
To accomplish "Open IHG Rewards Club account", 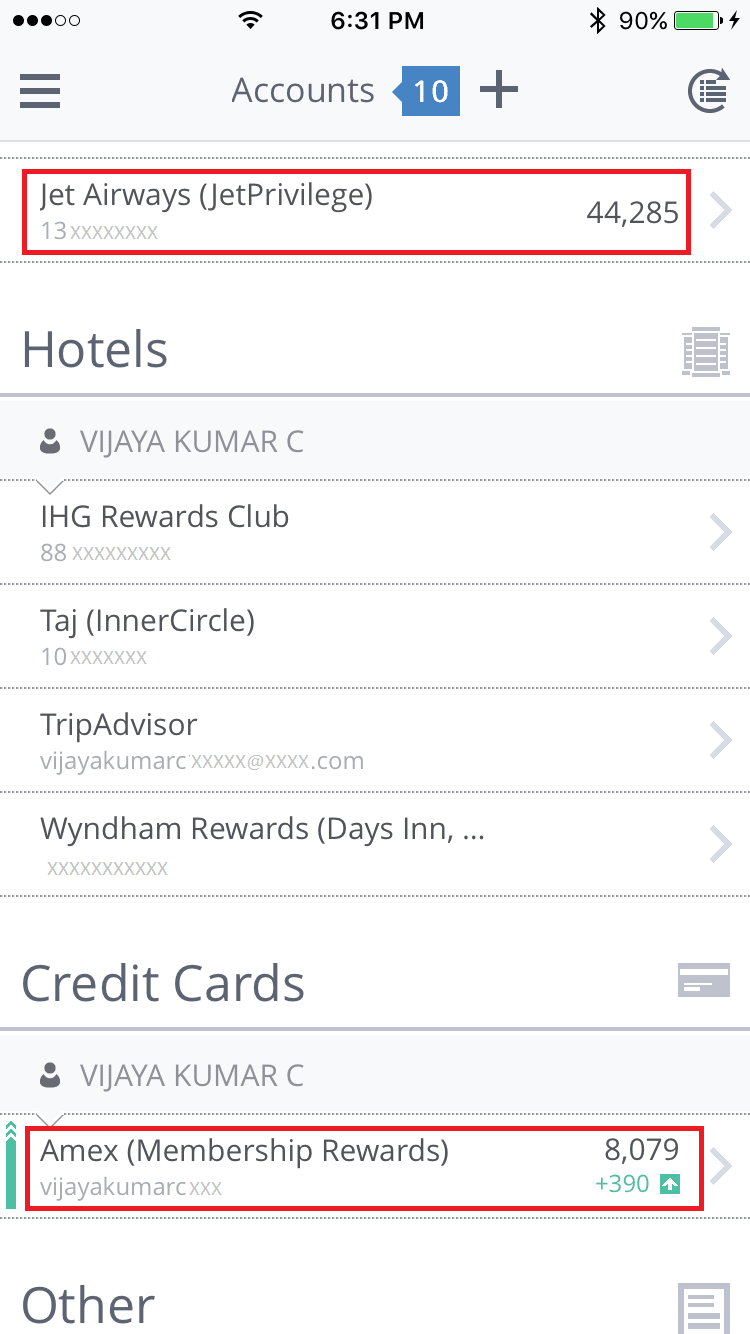I will point(375,532).
